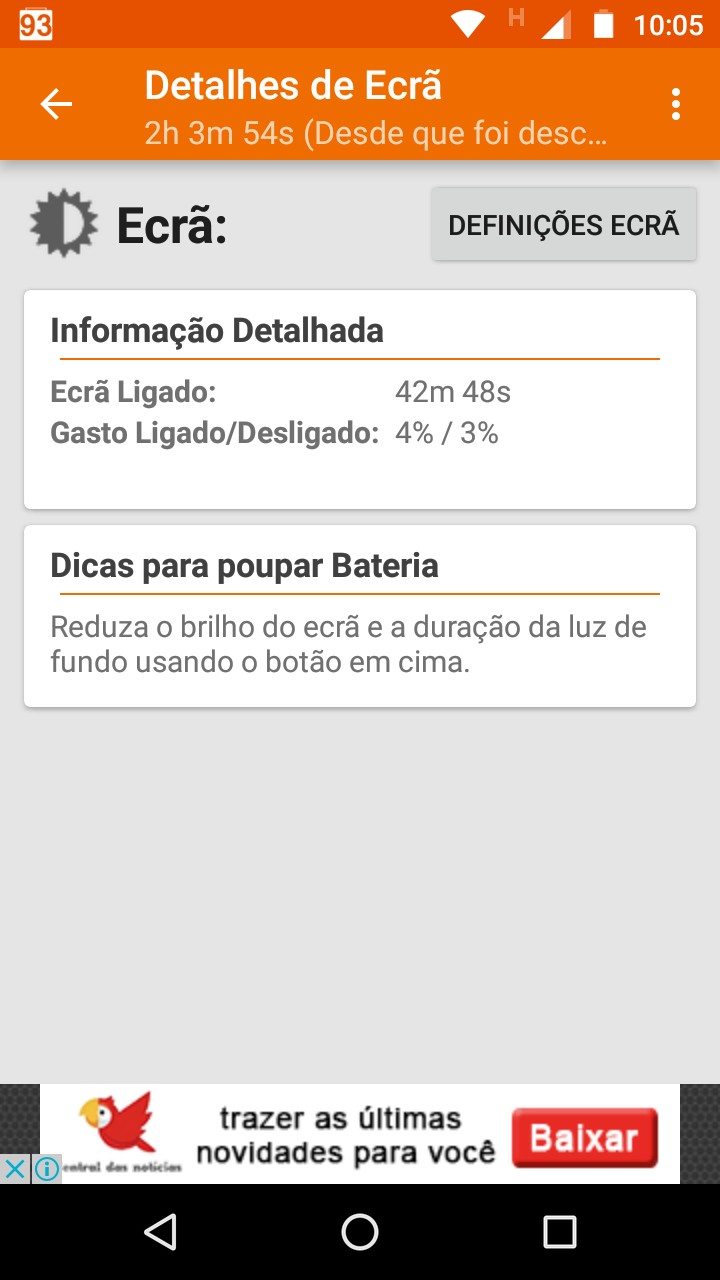This screenshot has width=720, height=1280.
Task: Tap the system home button
Action: point(360,1232)
